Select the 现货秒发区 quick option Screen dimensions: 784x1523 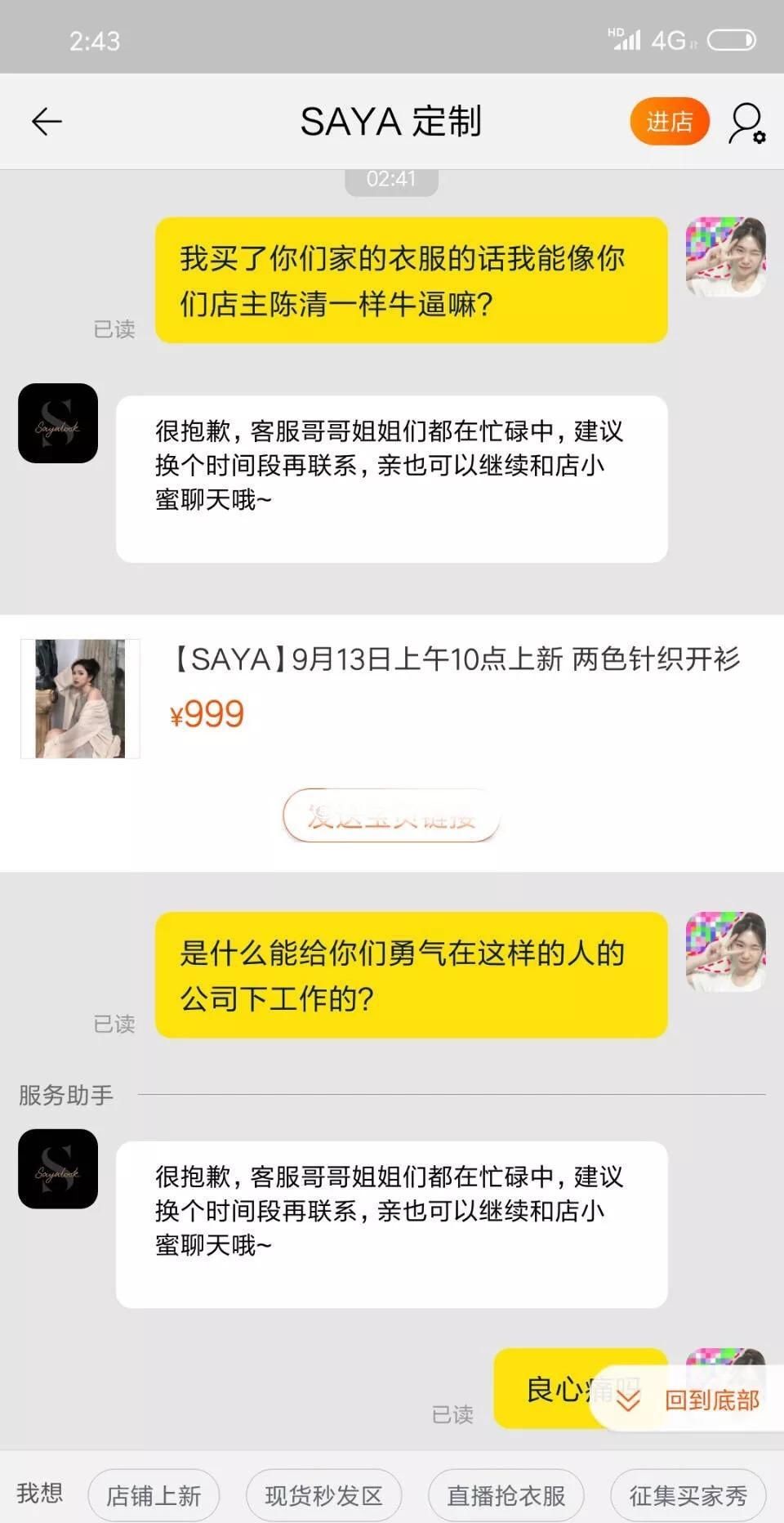pyautogui.click(x=323, y=1492)
